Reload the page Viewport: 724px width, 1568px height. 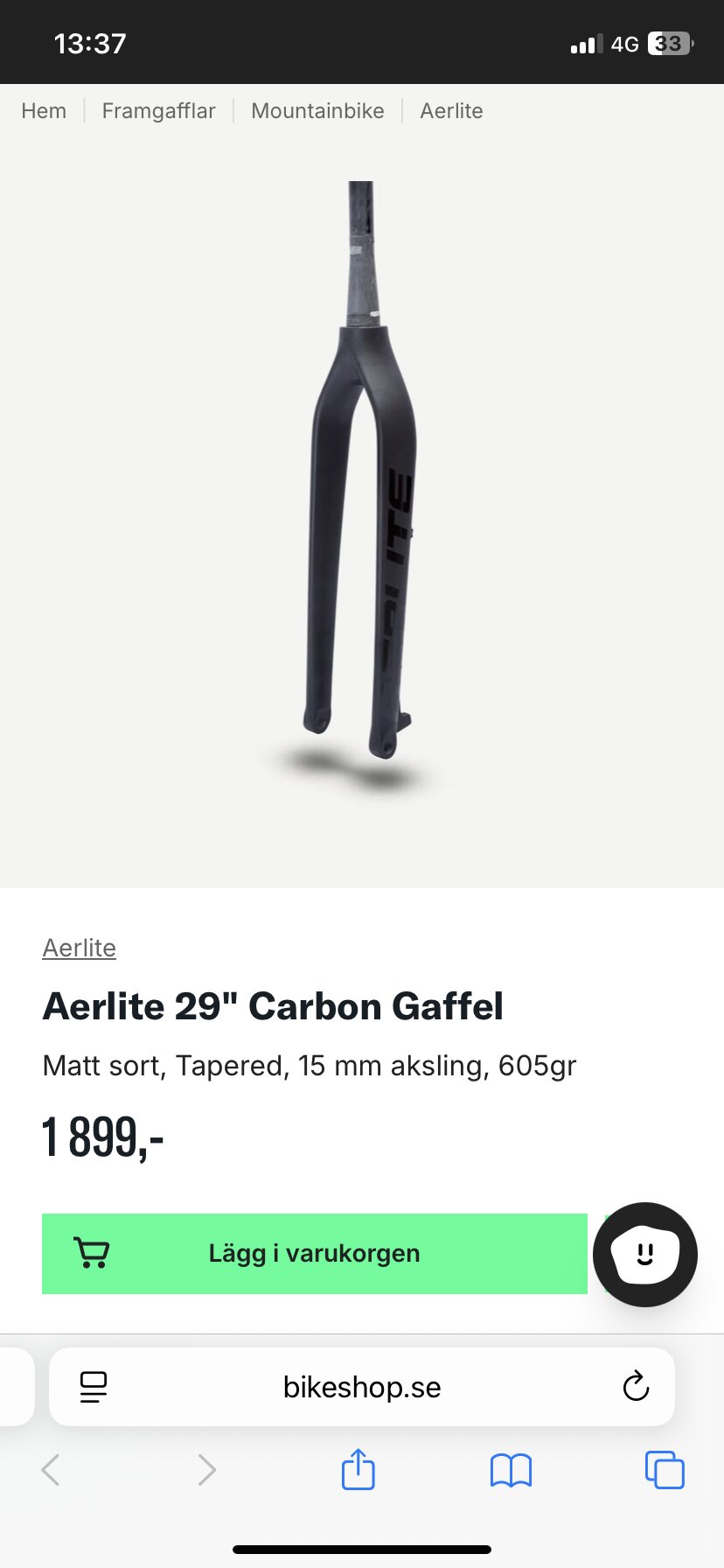click(636, 1386)
